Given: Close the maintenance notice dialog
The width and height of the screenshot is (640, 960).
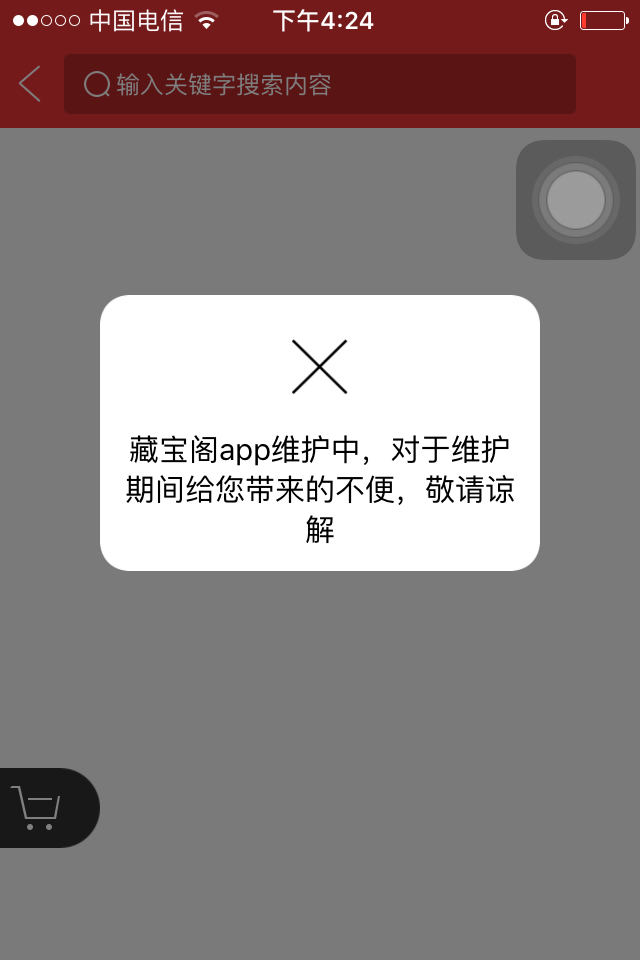Looking at the screenshot, I should pyautogui.click(x=319, y=366).
